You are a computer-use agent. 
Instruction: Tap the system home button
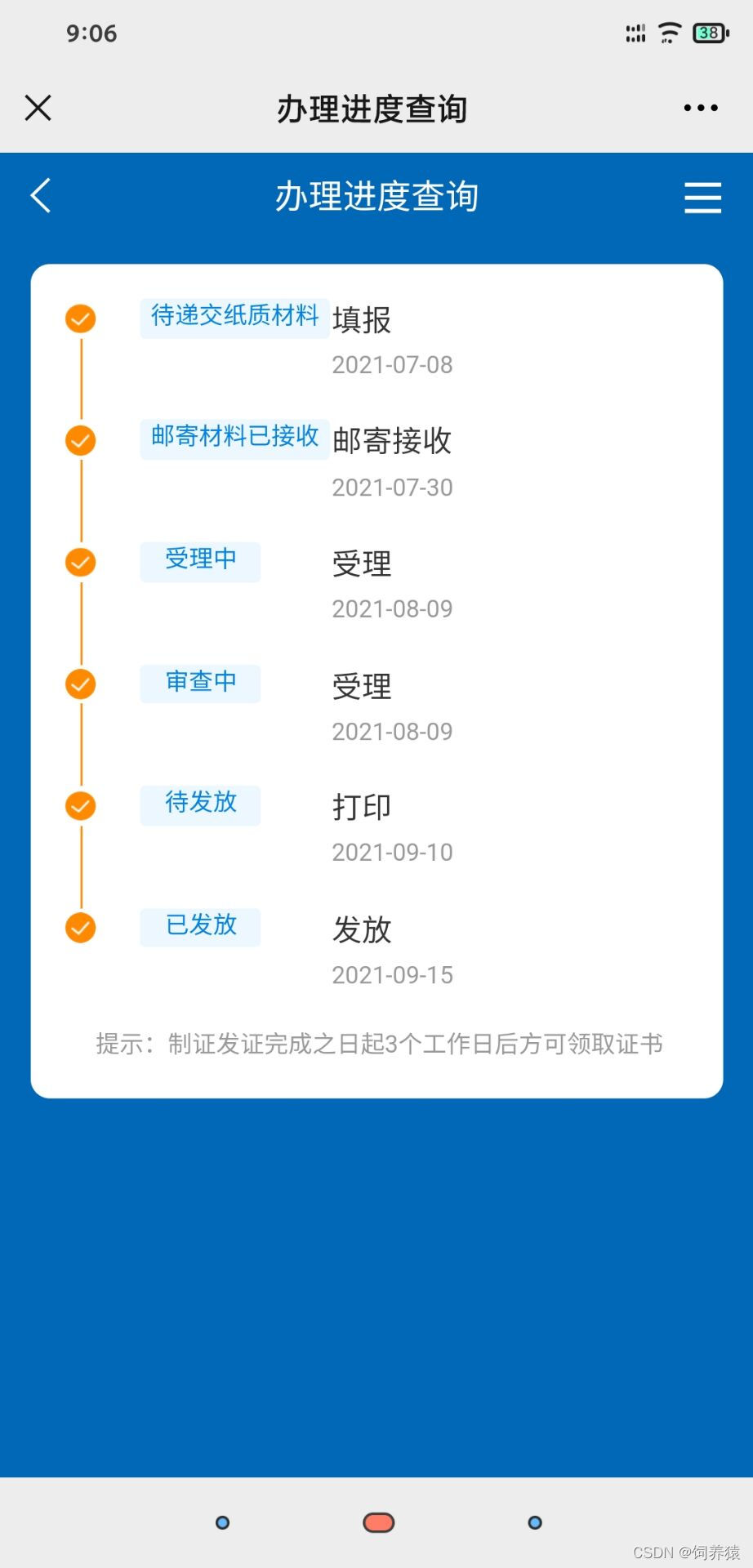pos(378,1522)
